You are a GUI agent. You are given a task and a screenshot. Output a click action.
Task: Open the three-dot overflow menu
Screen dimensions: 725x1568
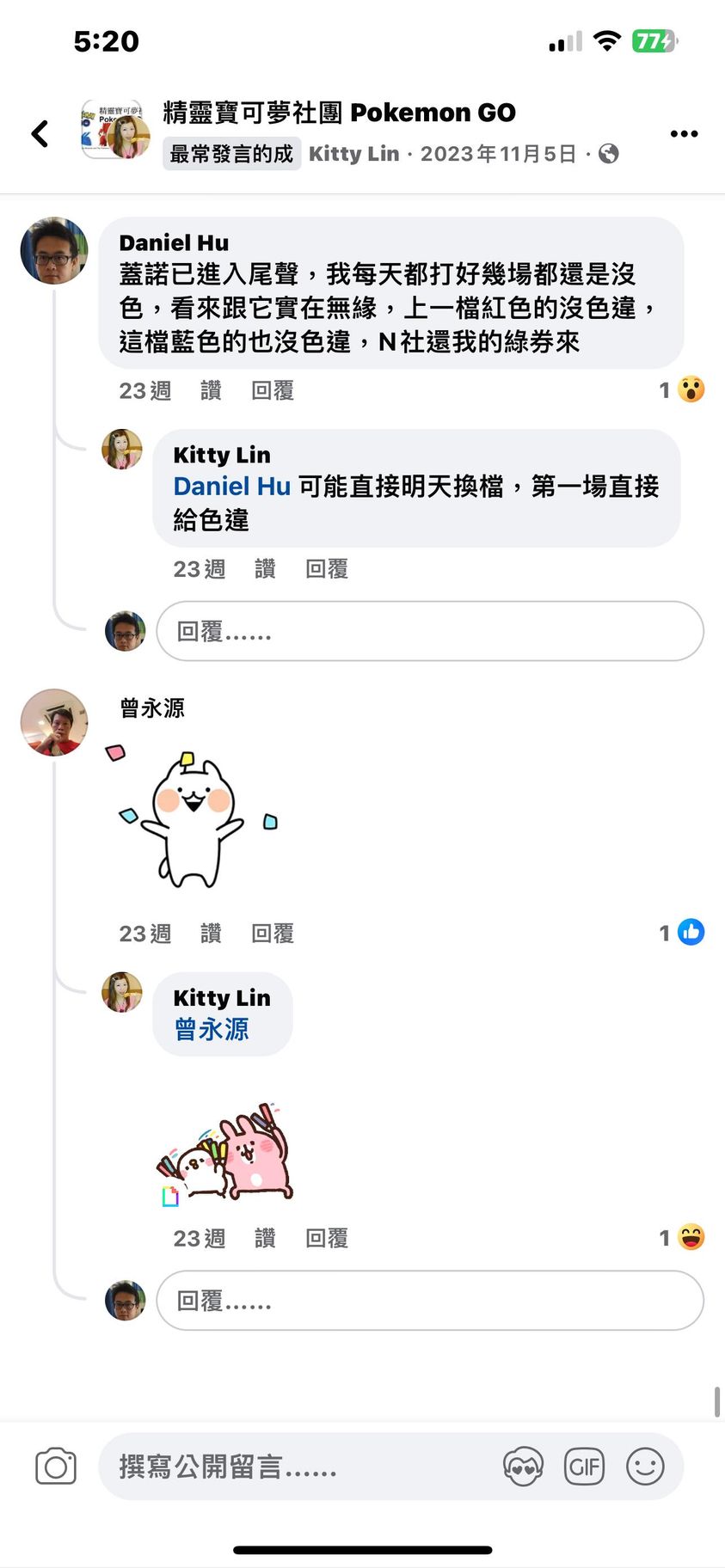click(x=684, y=133)
